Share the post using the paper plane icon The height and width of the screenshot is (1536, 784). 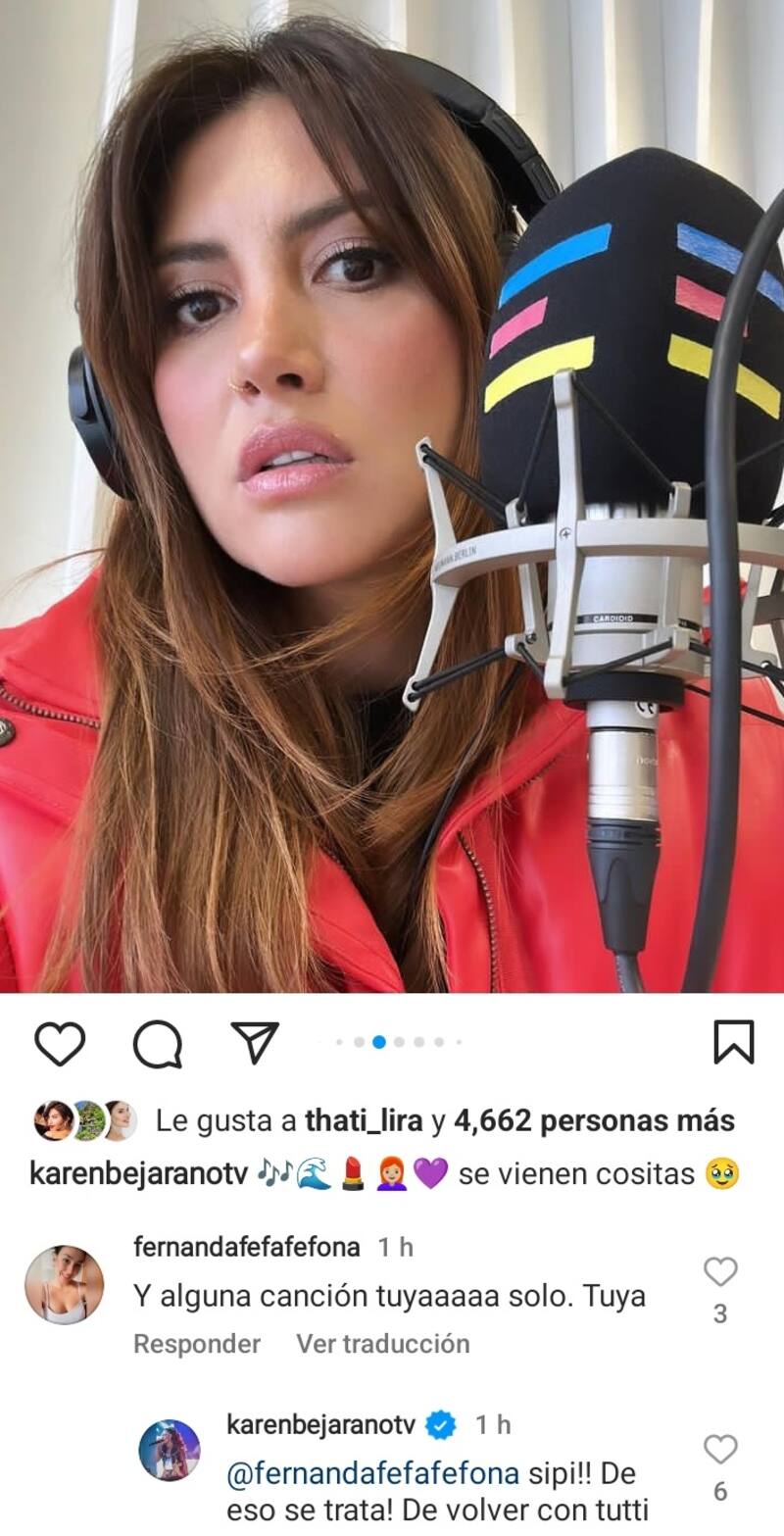coord(257,1044)
